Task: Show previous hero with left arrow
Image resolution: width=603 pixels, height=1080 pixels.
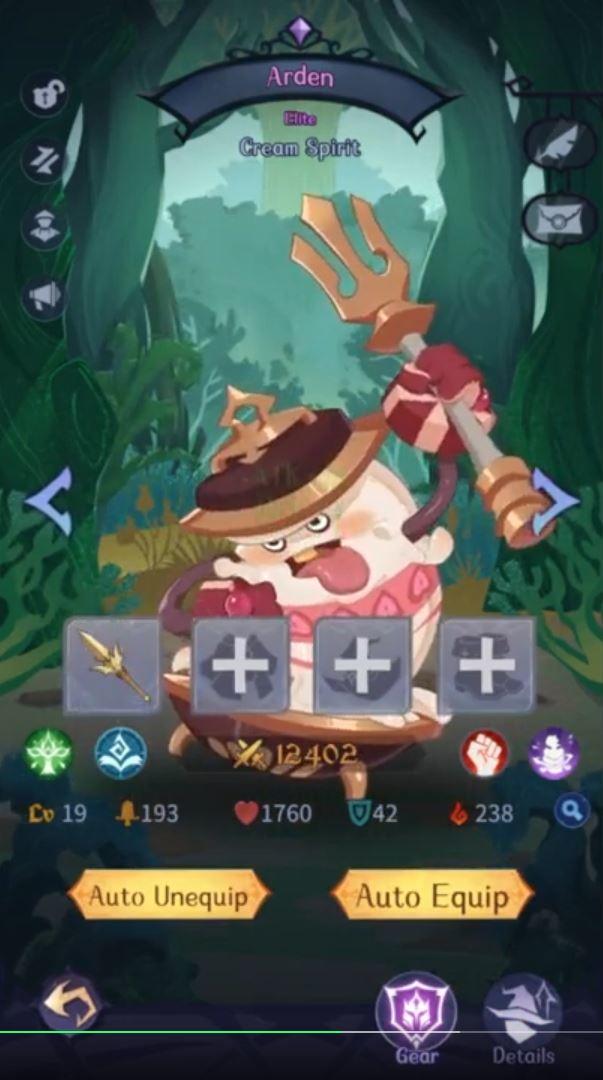Action: click(x=47, y=500)
